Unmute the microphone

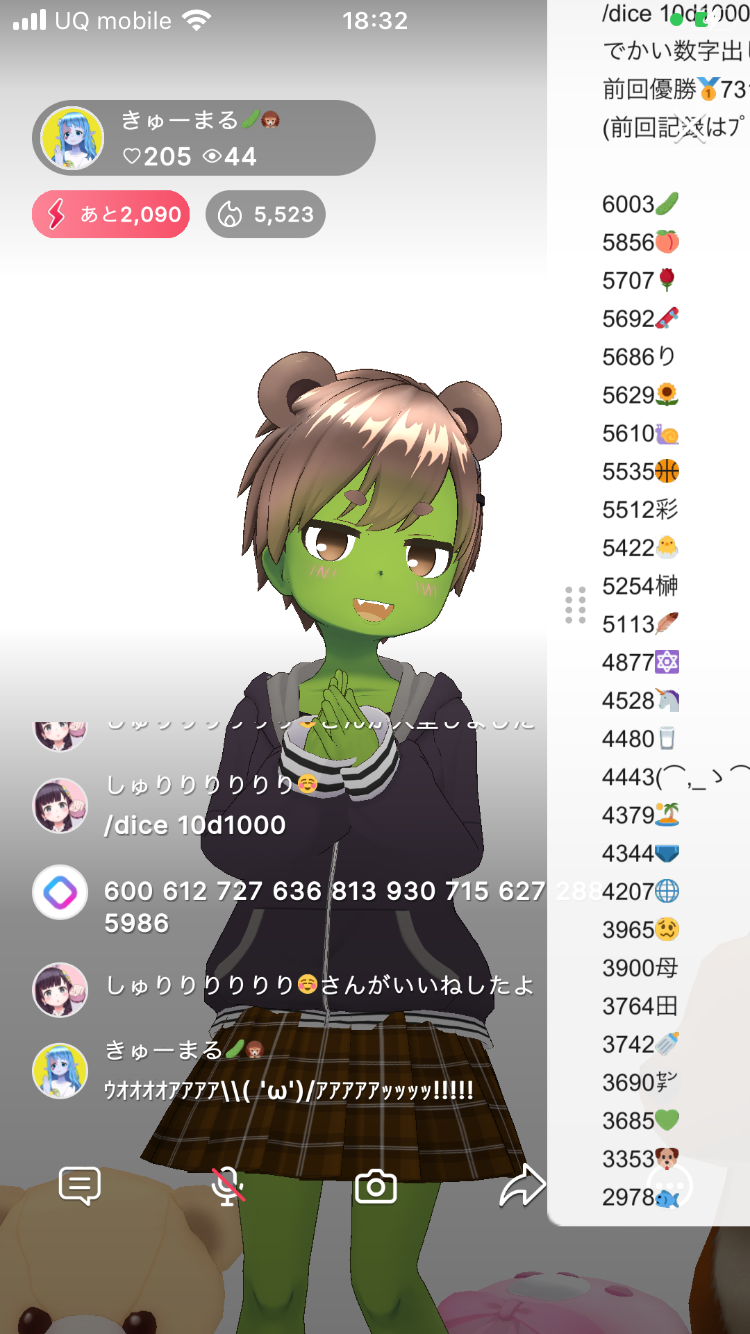228,1186
